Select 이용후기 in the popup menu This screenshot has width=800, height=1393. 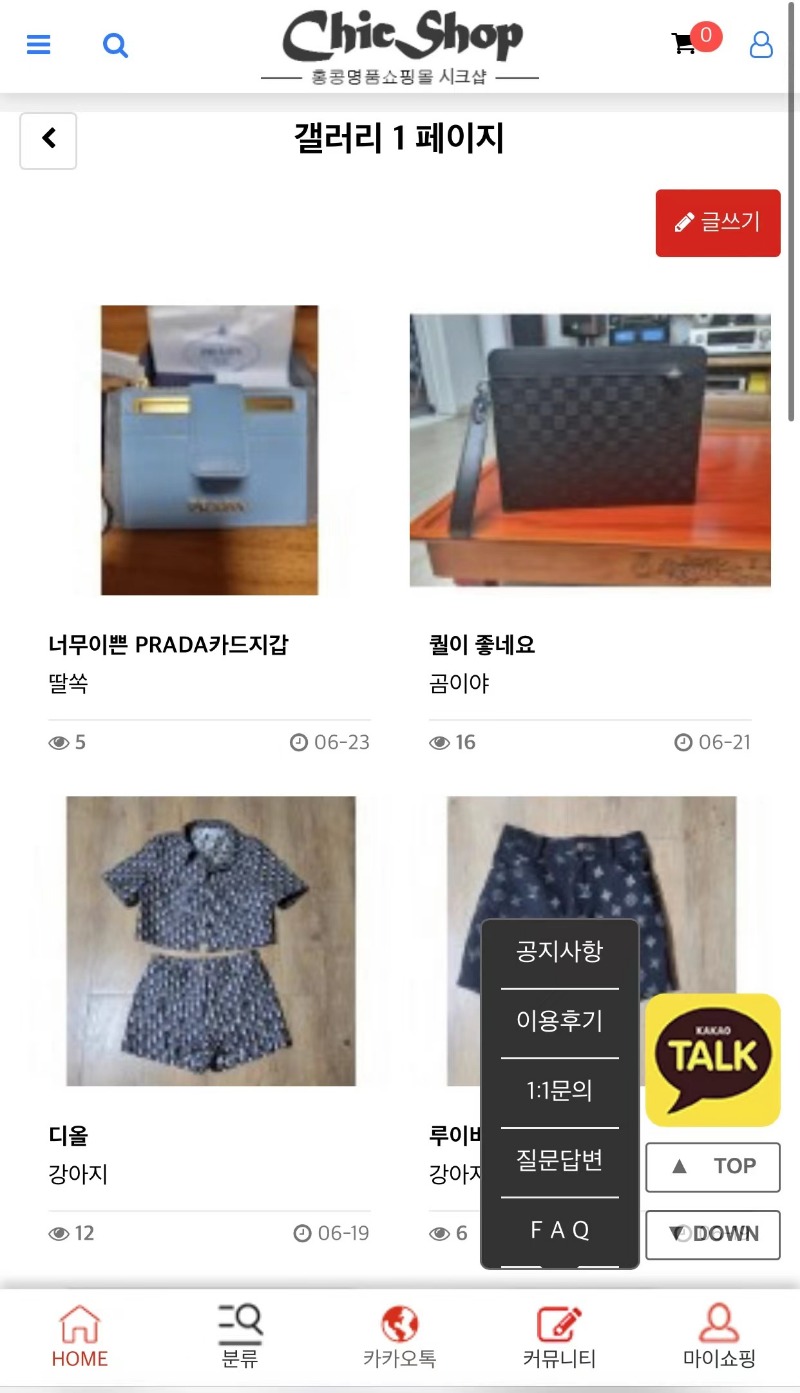pos(560,1021)
